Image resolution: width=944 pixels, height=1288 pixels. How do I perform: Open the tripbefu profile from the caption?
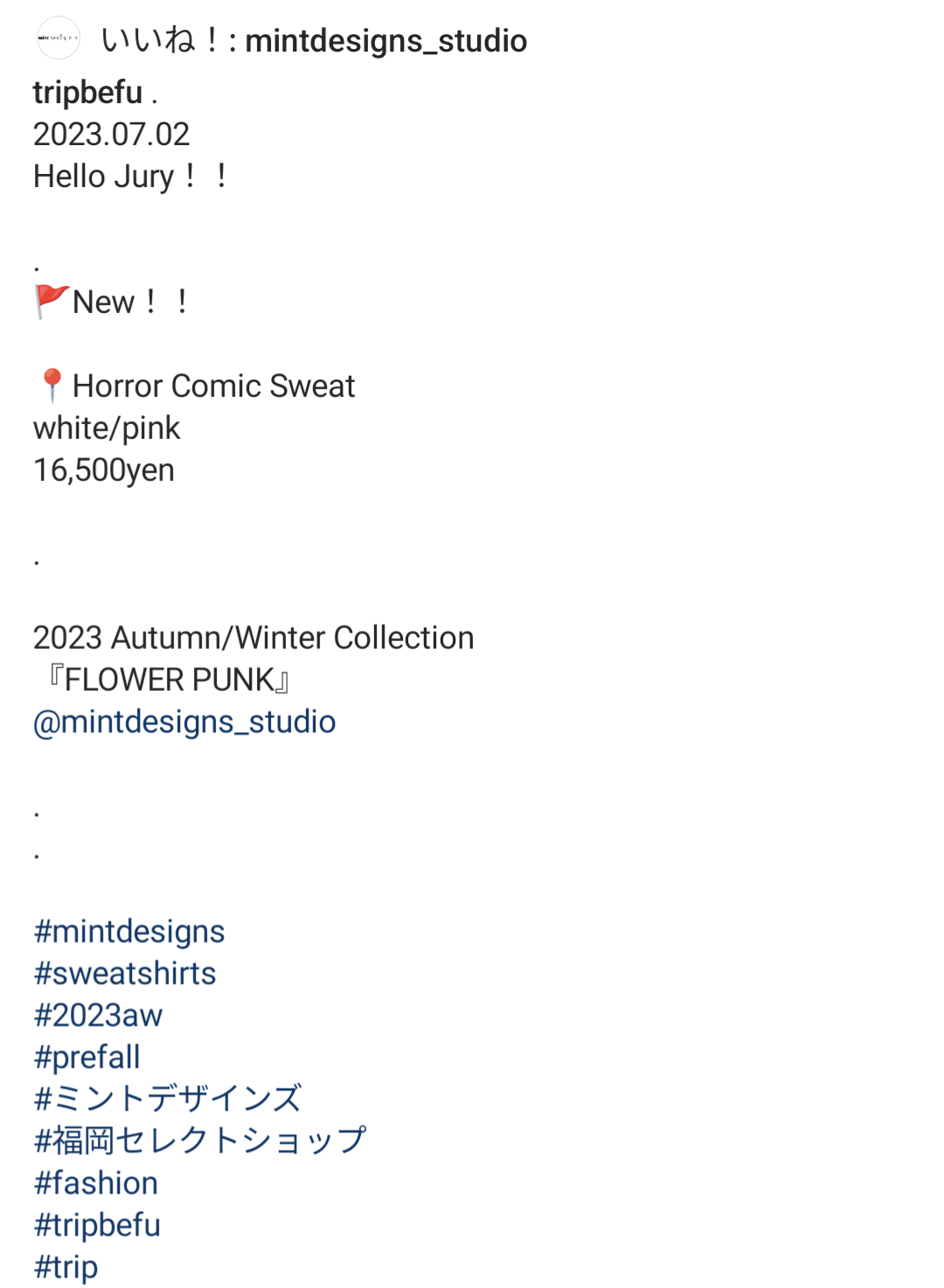[87, 92]
